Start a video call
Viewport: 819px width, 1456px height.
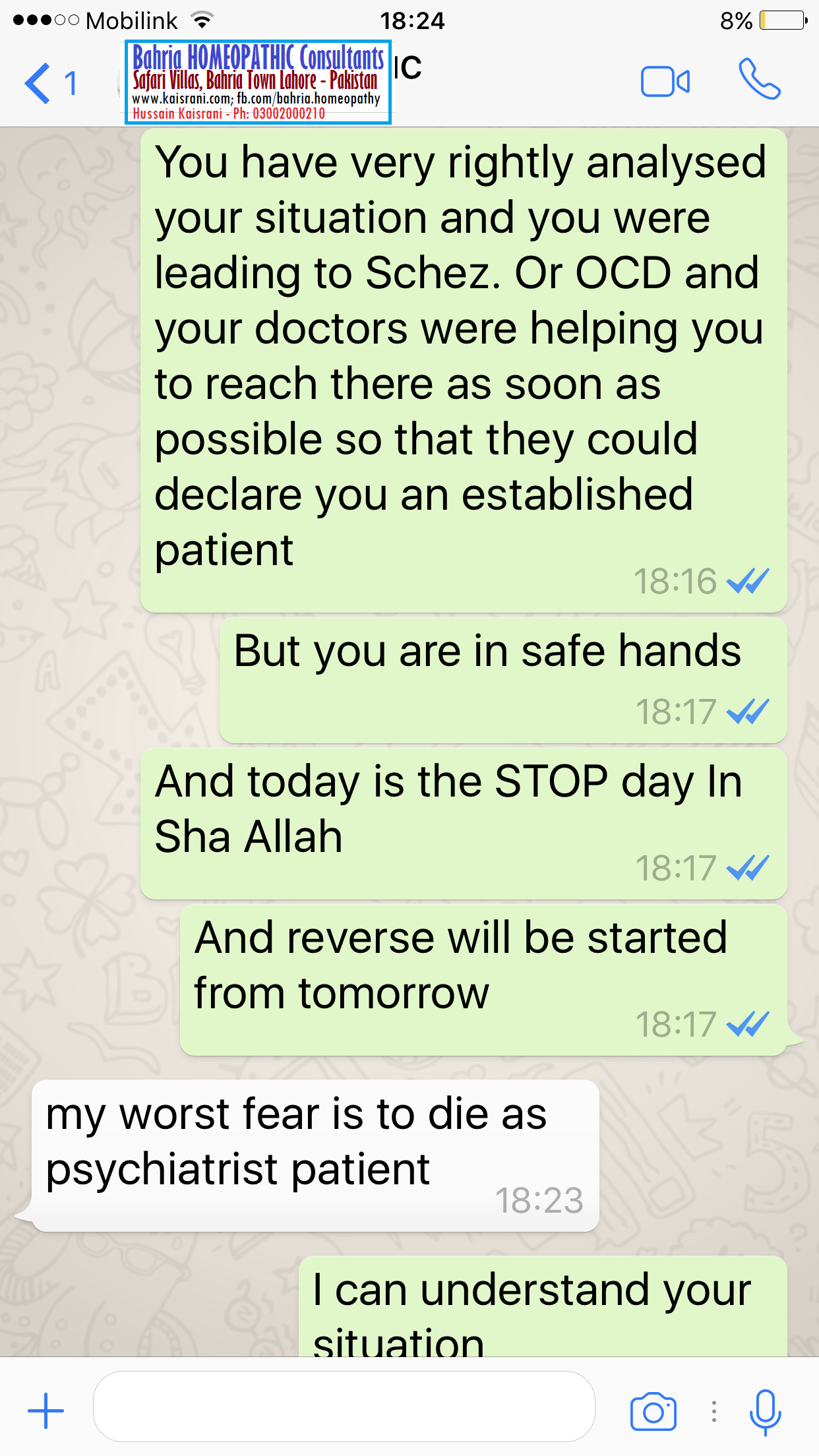click(665, 82)
